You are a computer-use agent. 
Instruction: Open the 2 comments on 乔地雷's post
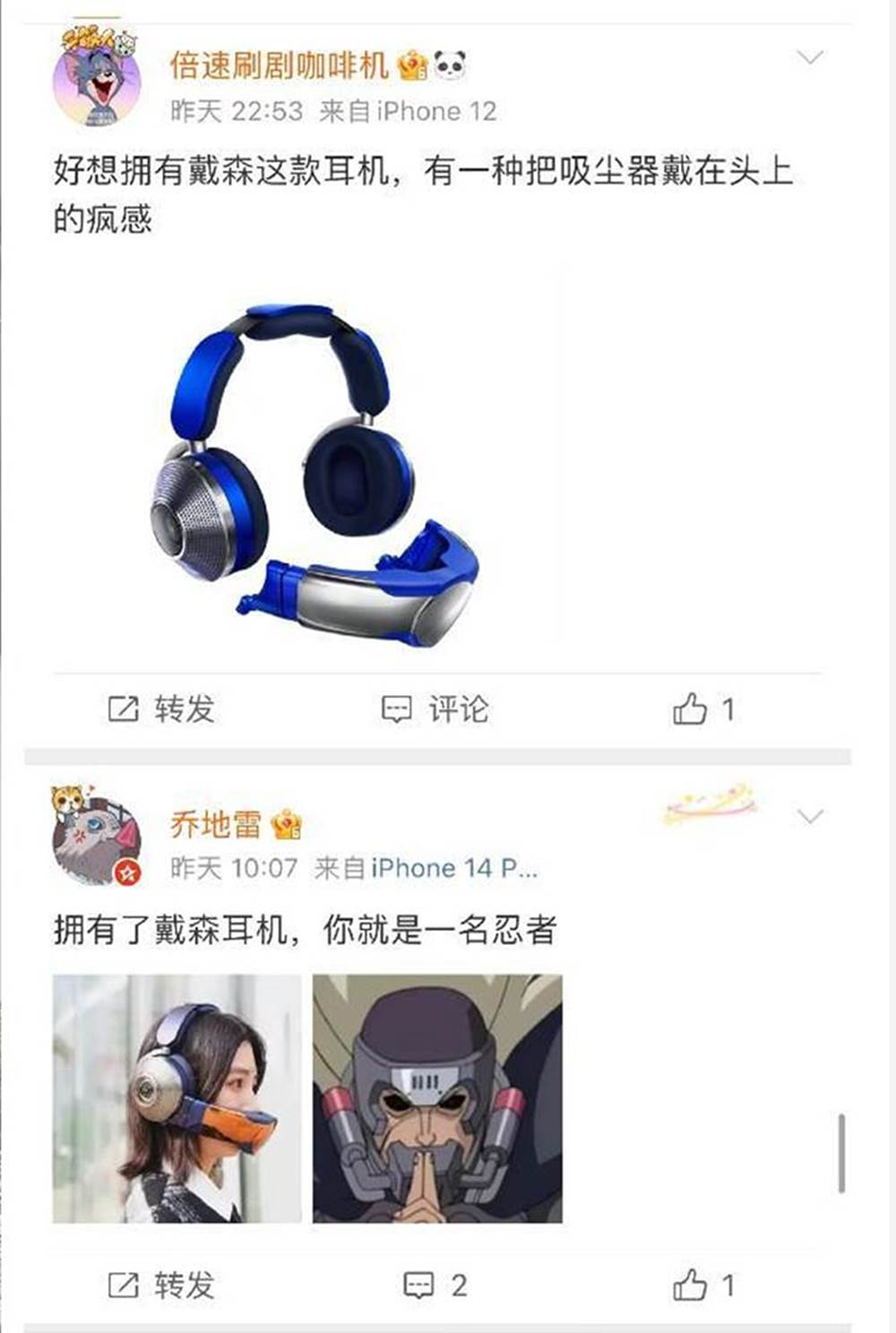pyautogui.click(x=435, y=1286)
